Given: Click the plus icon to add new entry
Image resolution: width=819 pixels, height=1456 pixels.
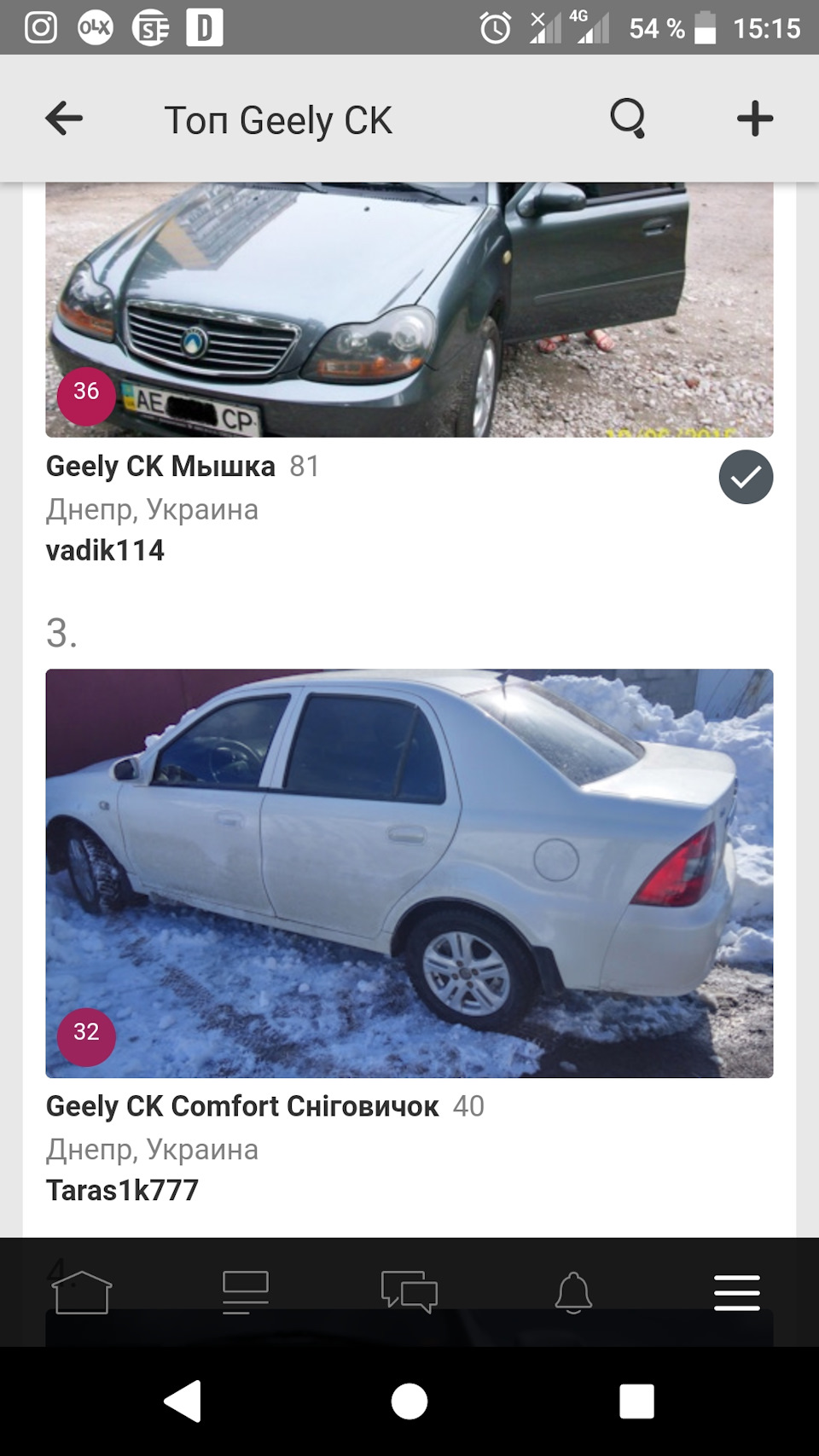Looking at the screenshot, I should pos(756,119).
